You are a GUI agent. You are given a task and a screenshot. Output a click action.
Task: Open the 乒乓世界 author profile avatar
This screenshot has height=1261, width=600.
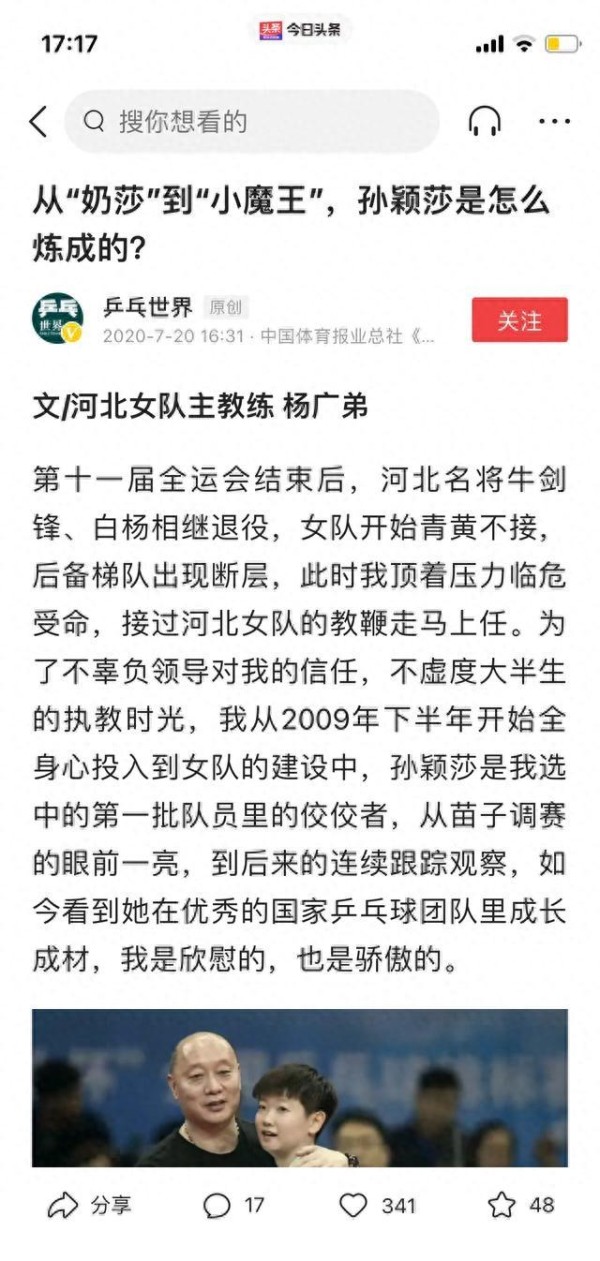(57, 319)
